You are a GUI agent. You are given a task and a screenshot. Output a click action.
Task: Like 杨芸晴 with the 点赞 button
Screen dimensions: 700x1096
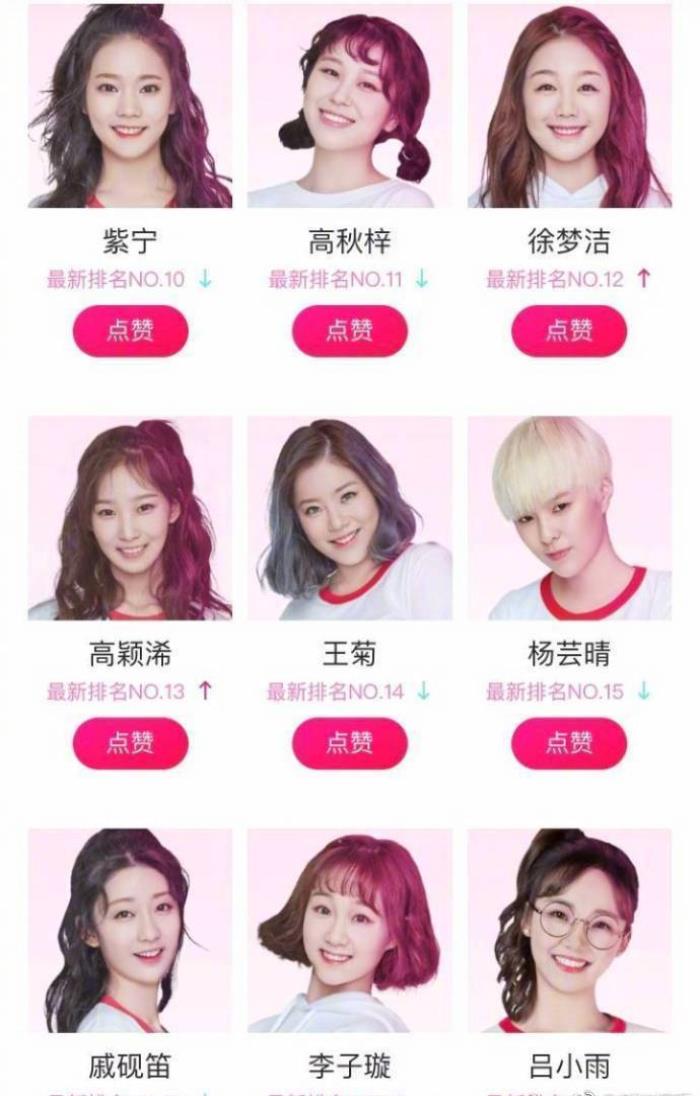[x=569, y=743]
